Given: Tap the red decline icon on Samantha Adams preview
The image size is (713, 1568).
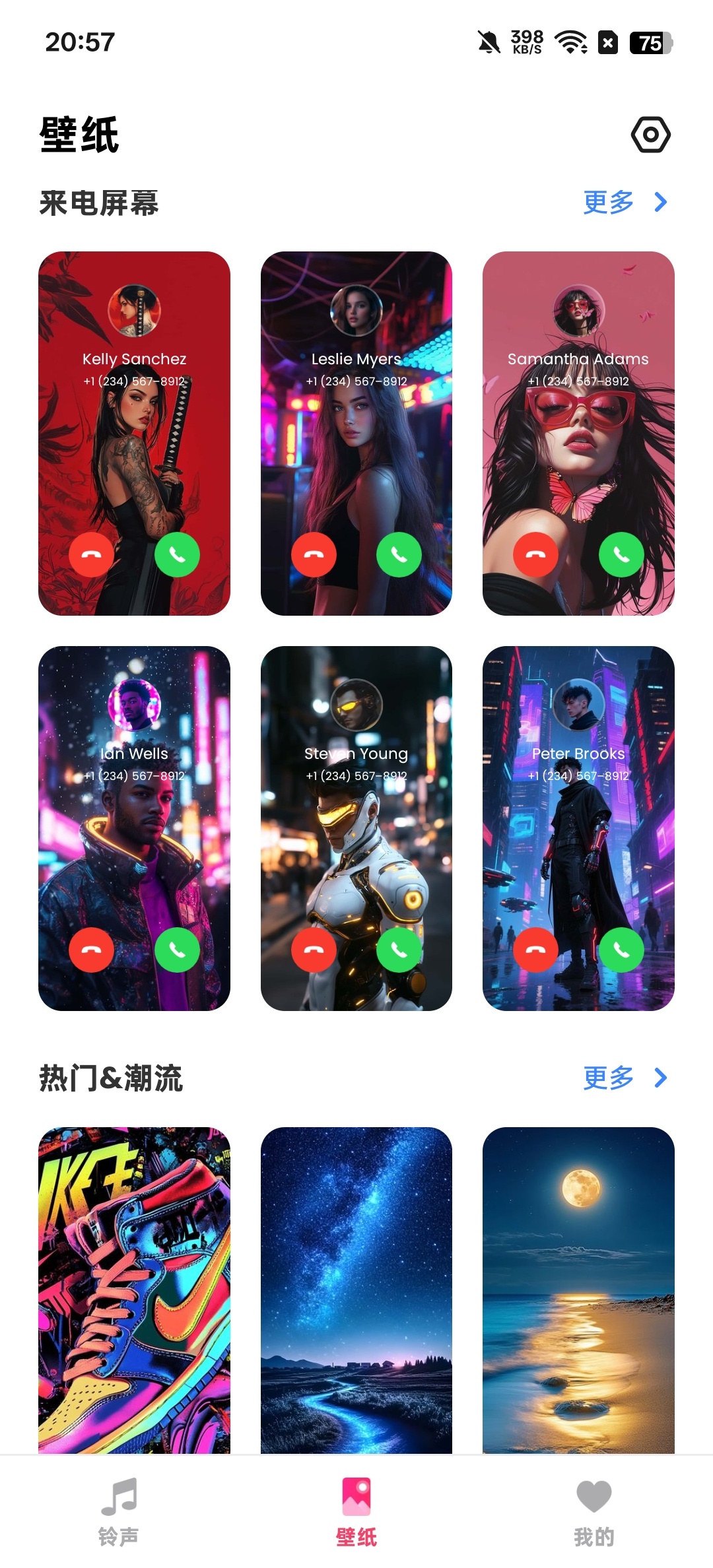Looking at the screenshot, I should (x=536, y=555).
